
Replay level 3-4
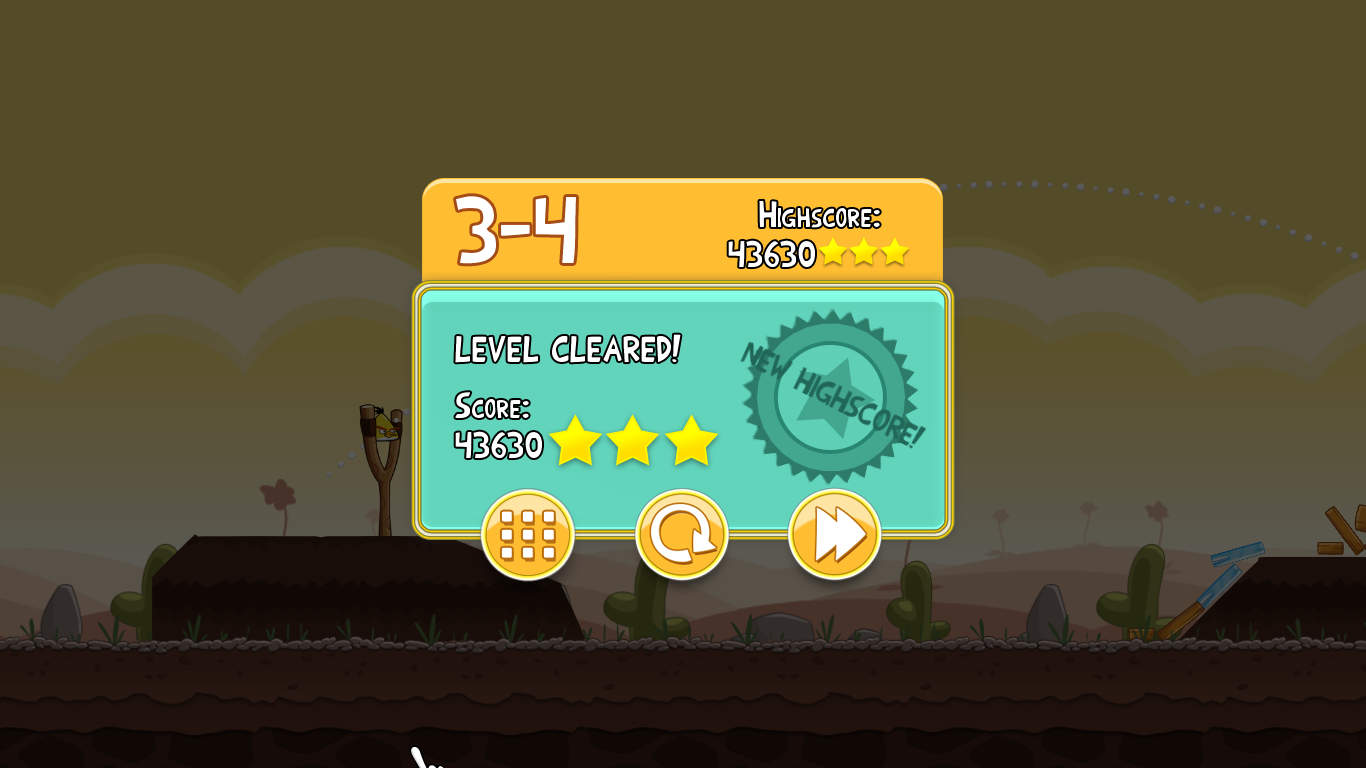coord(681,535)
